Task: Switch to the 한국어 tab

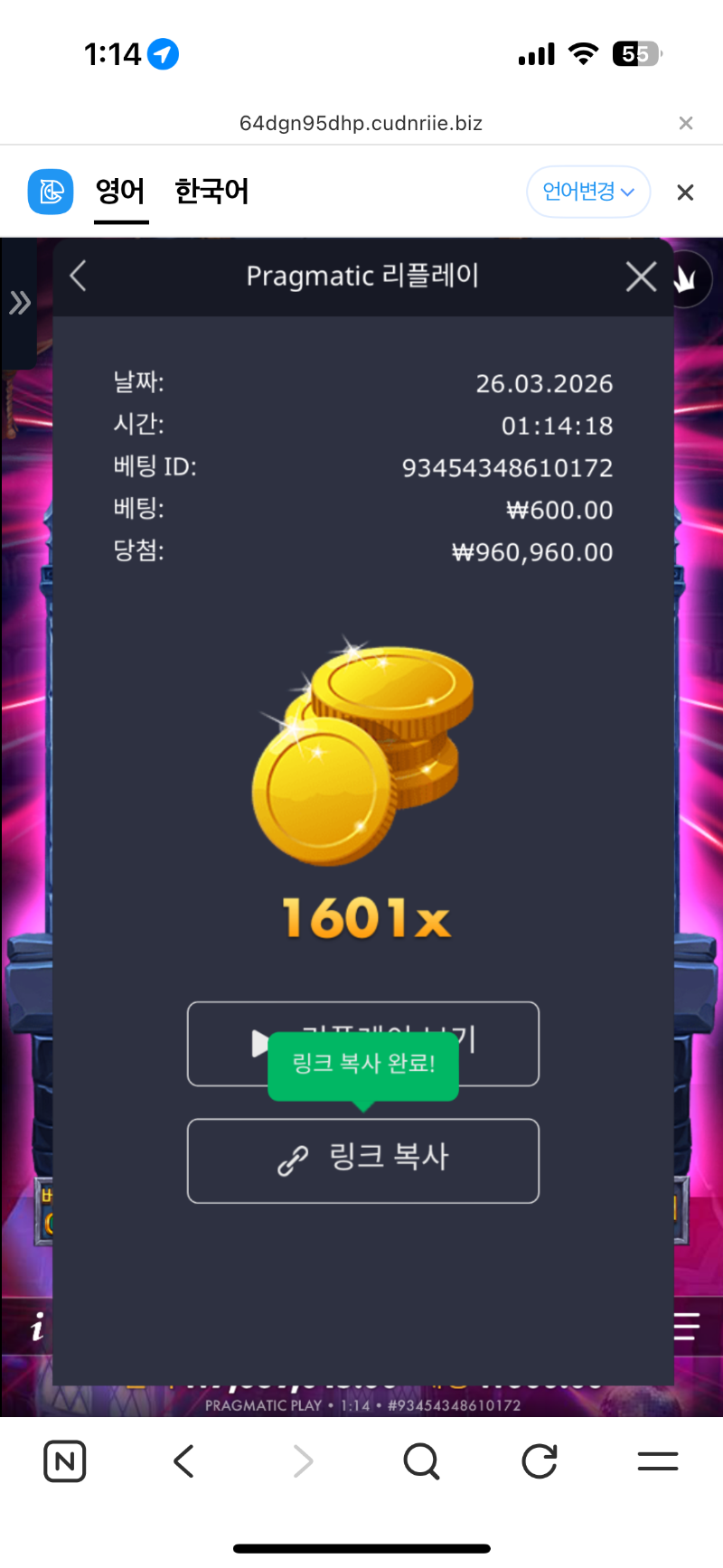Action: tap(211, 192)
